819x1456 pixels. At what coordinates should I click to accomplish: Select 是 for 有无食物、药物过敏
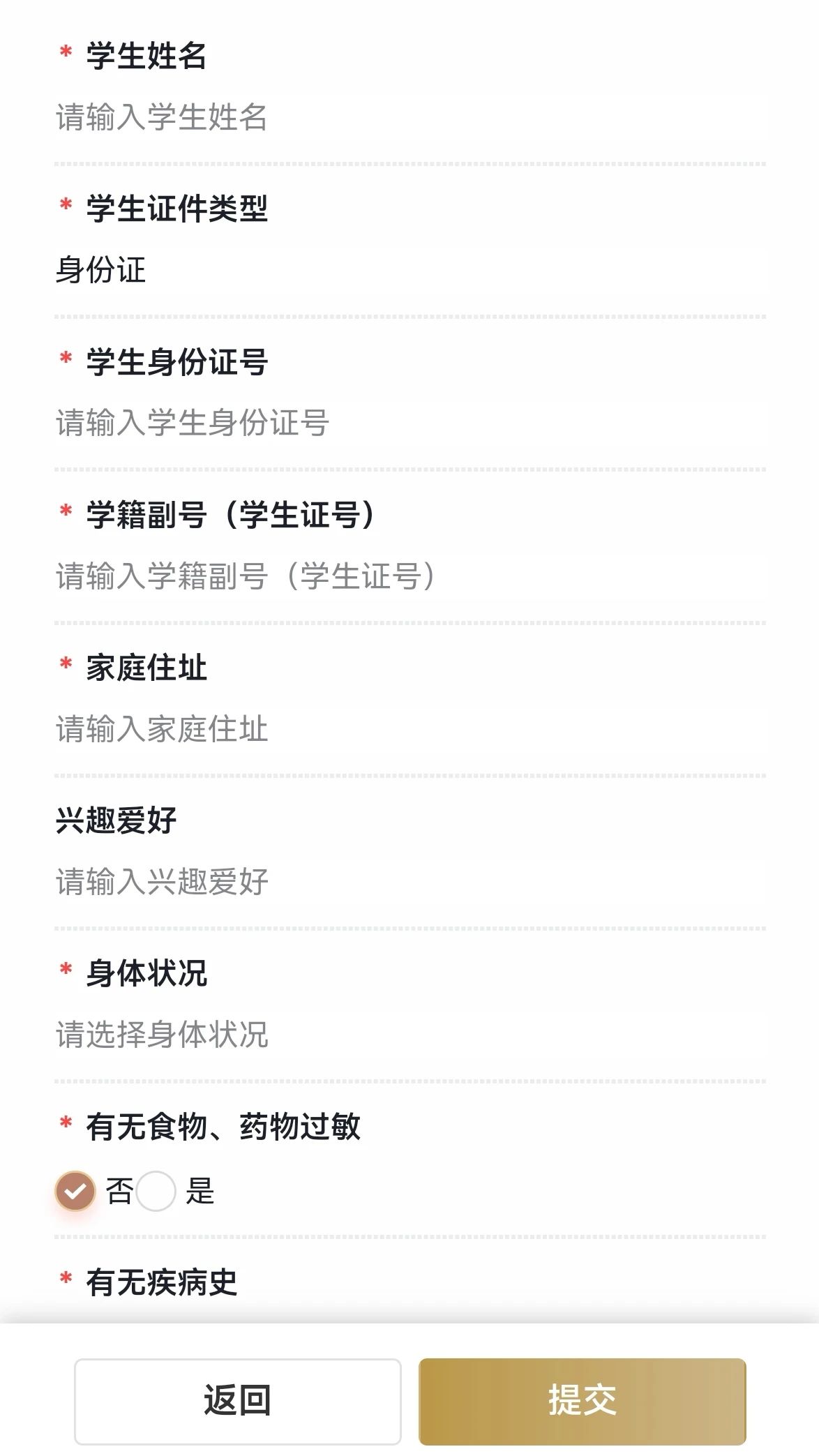[x=156, y=1191]
